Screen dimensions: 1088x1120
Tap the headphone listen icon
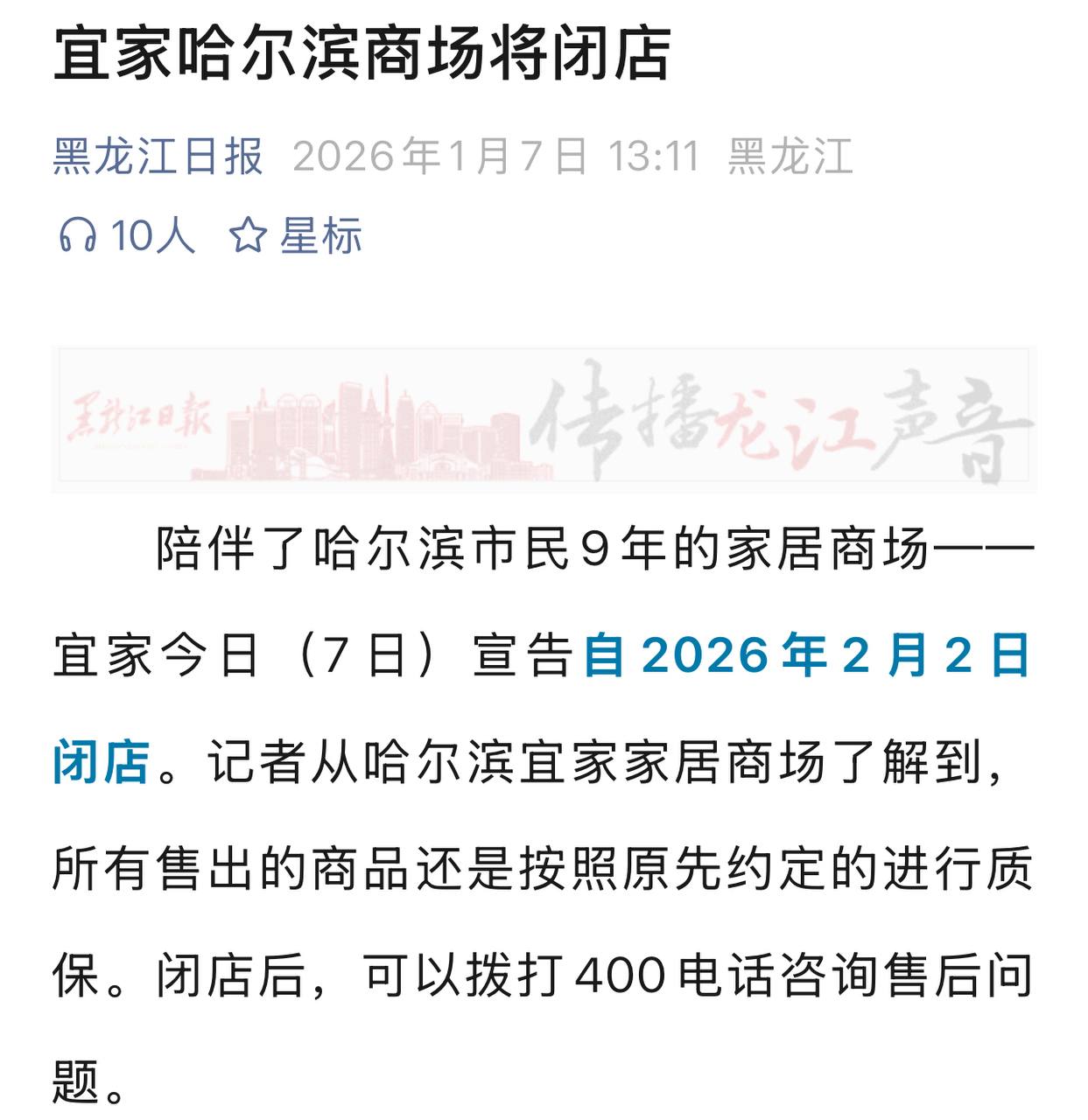tap(77, 236)
